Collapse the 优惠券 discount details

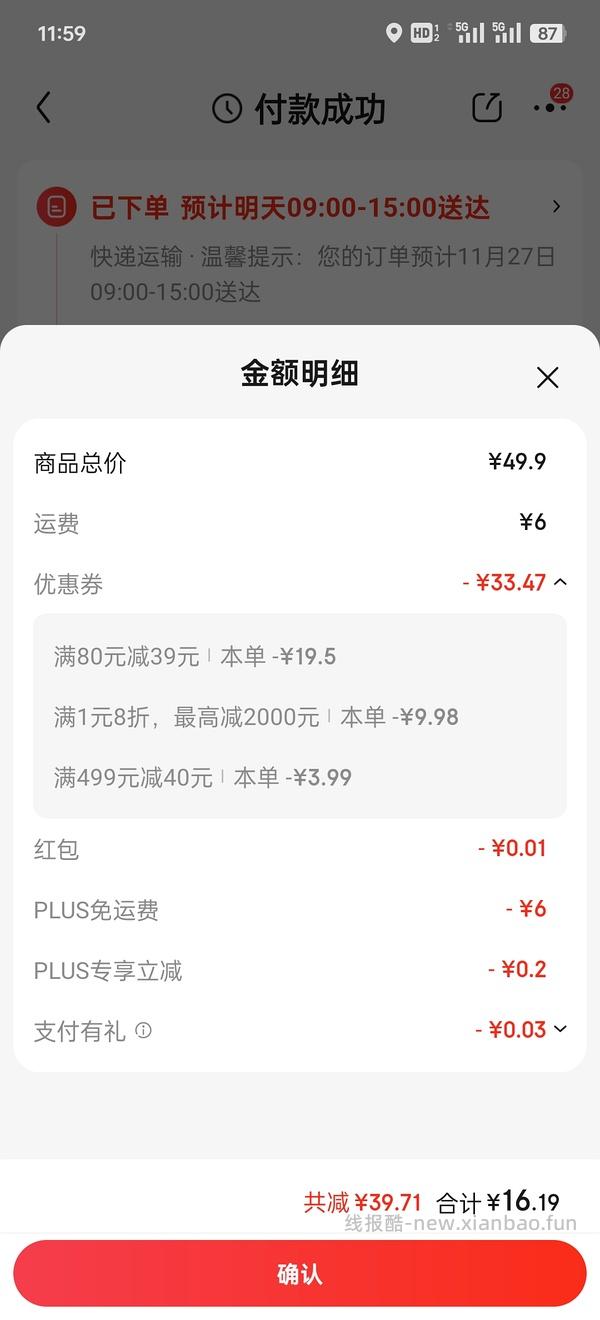[x=560, y=582]
